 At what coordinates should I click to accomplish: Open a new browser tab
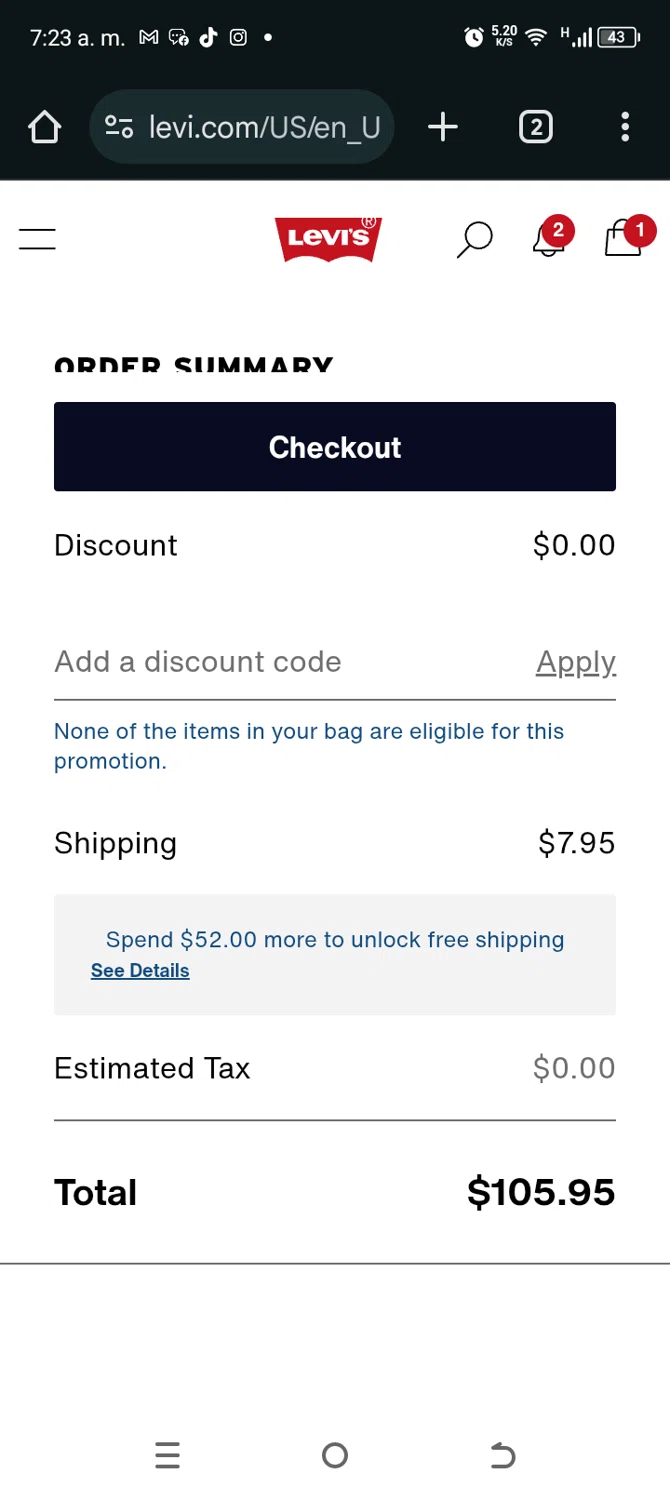[x=442, y=127]
